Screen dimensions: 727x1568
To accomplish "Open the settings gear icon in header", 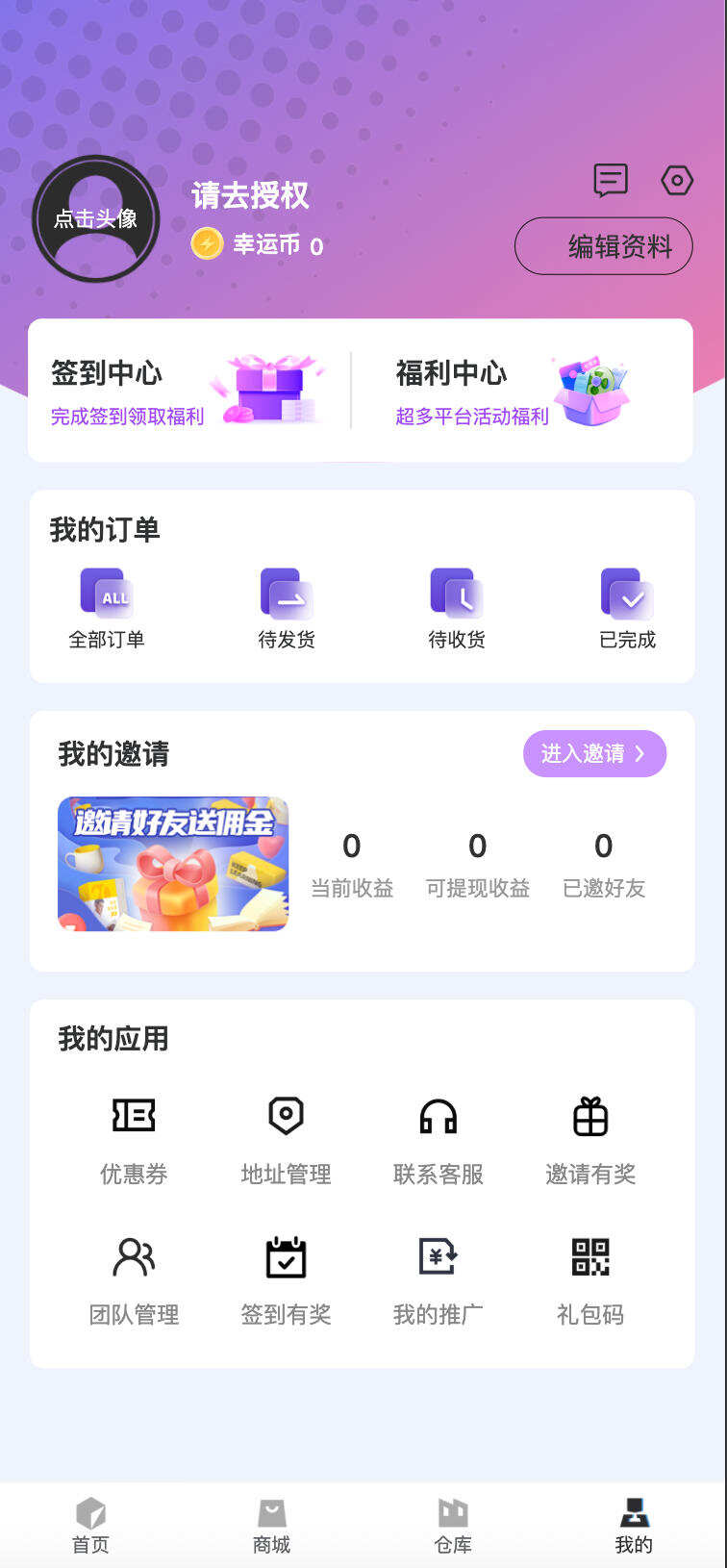I will point(676,181).
